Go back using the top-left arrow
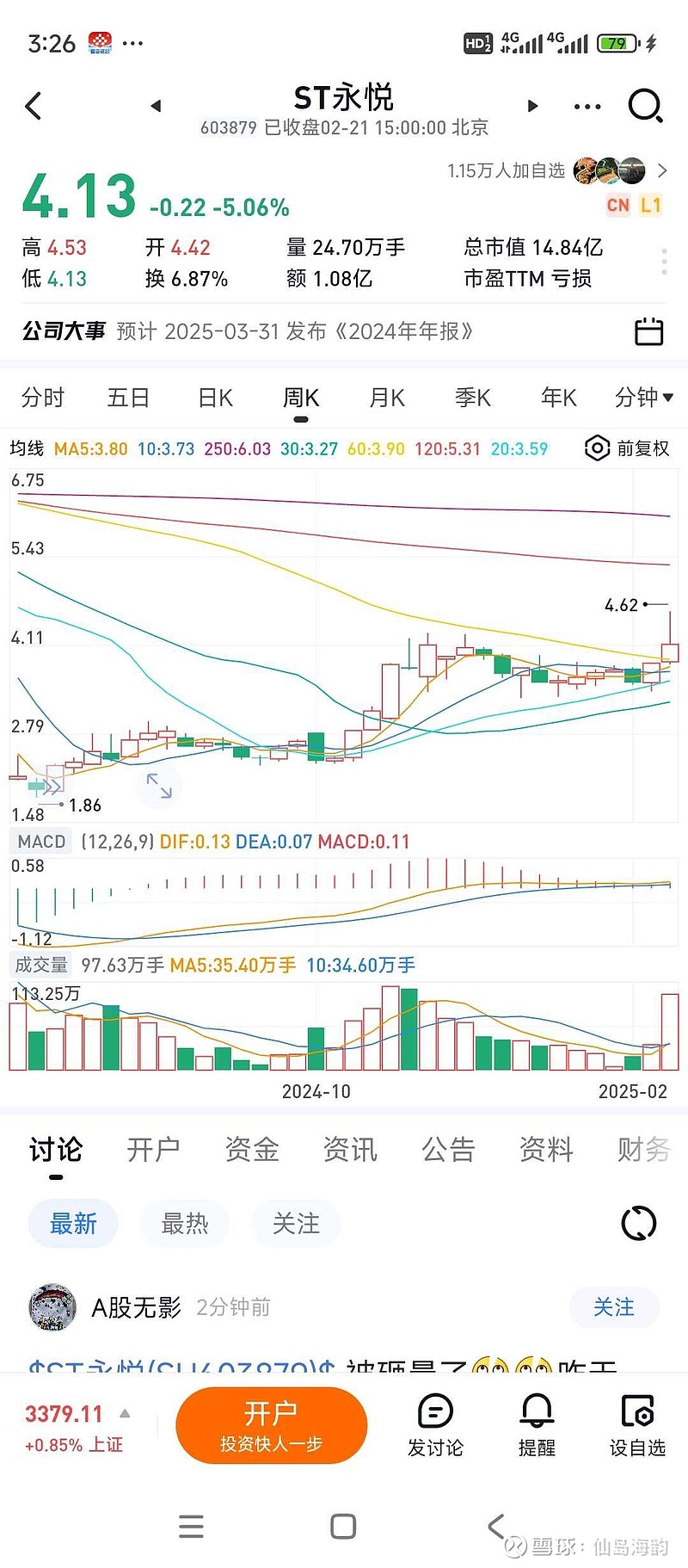 click(x=34, y=106)
